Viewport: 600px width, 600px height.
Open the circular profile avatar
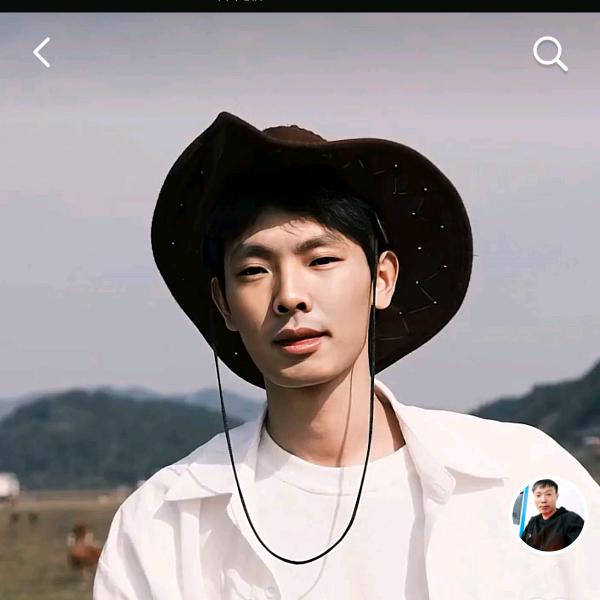(x=549, y=514)
